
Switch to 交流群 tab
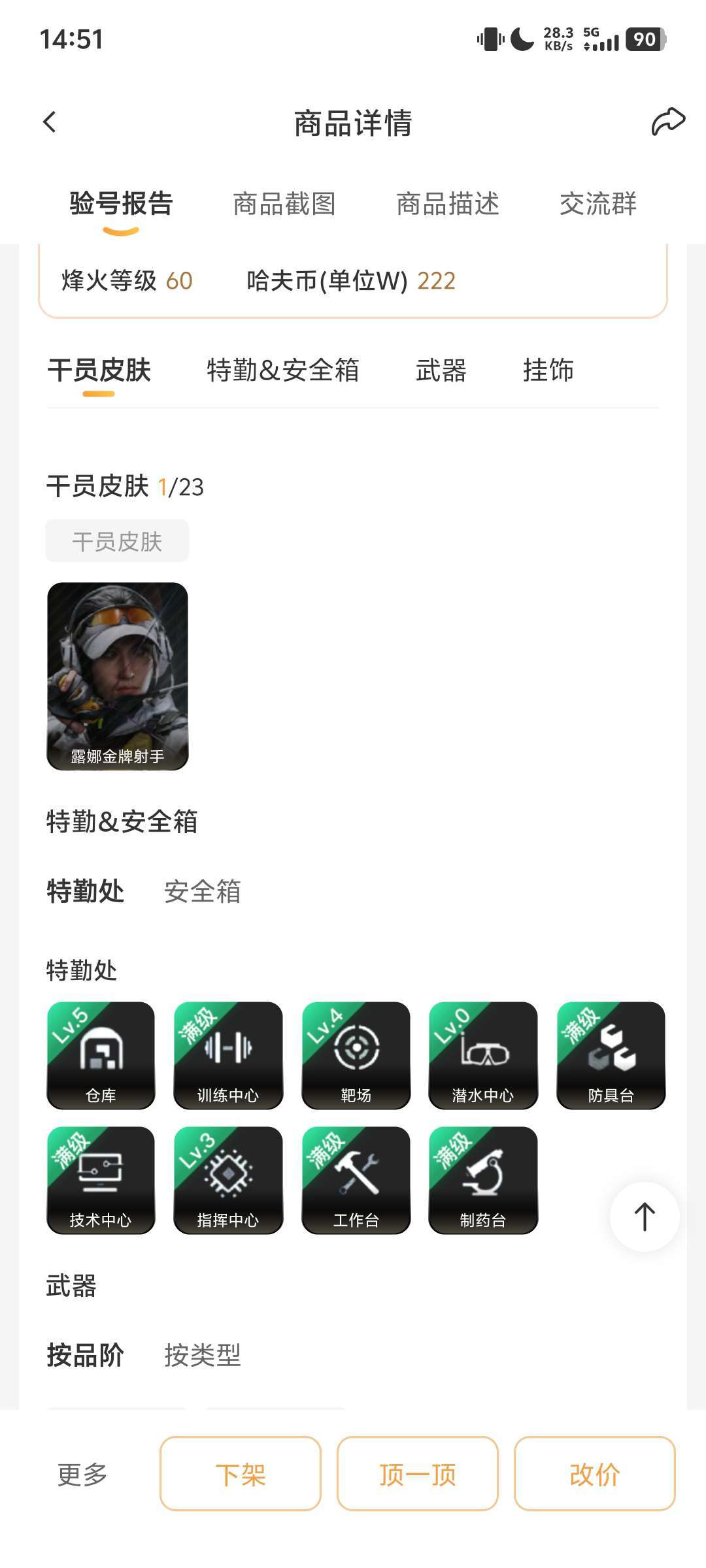click(598, 204)
